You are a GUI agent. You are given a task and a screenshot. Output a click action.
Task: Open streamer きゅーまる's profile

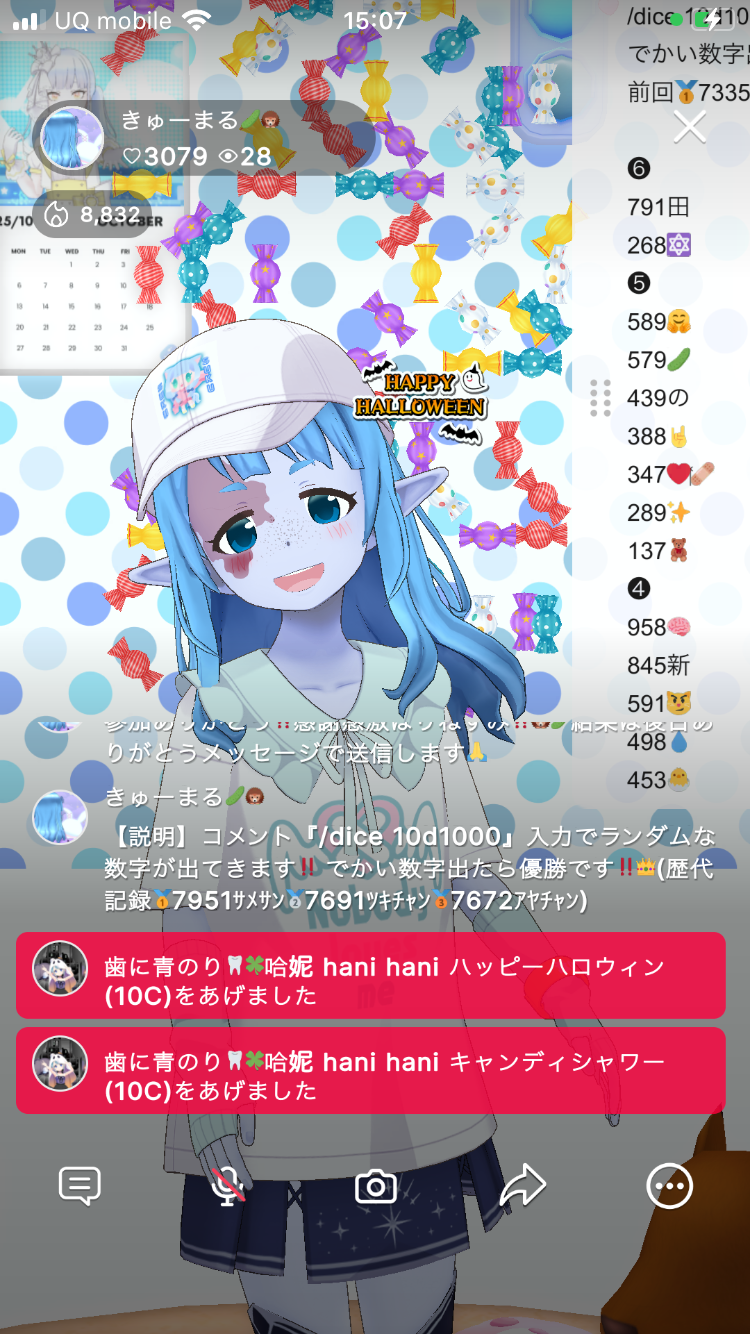coord(72,138)
